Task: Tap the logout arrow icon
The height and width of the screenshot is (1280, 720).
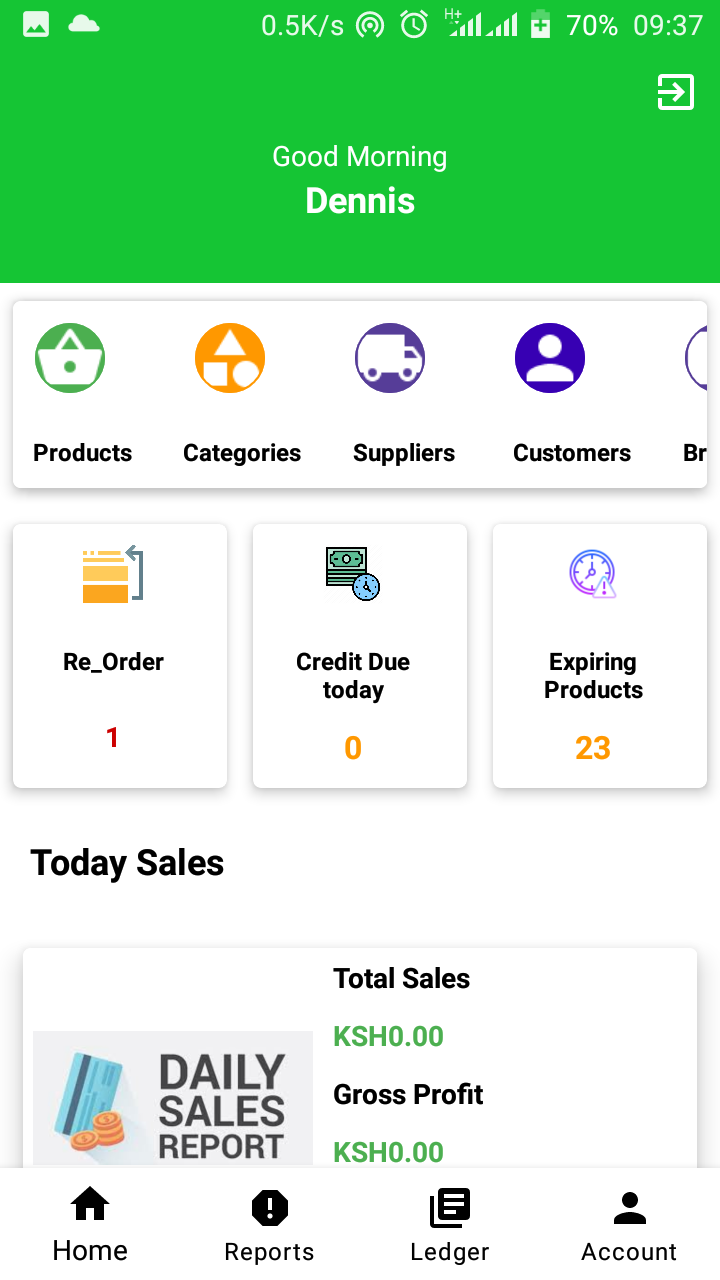Action: pos(675,91)
